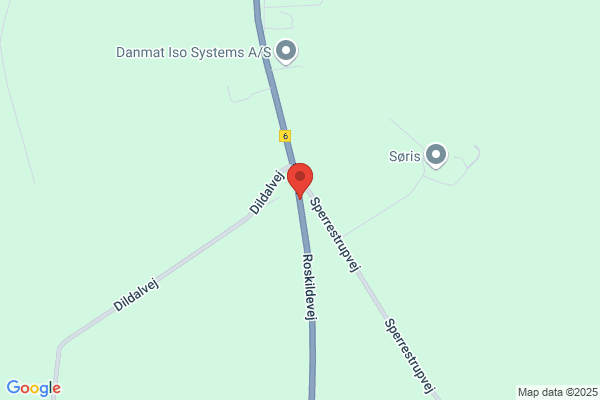Tap the red location pin on Roskildevej
Image resolution: width=600 pixels, height=400 pixels.
(x=300, y=181)
